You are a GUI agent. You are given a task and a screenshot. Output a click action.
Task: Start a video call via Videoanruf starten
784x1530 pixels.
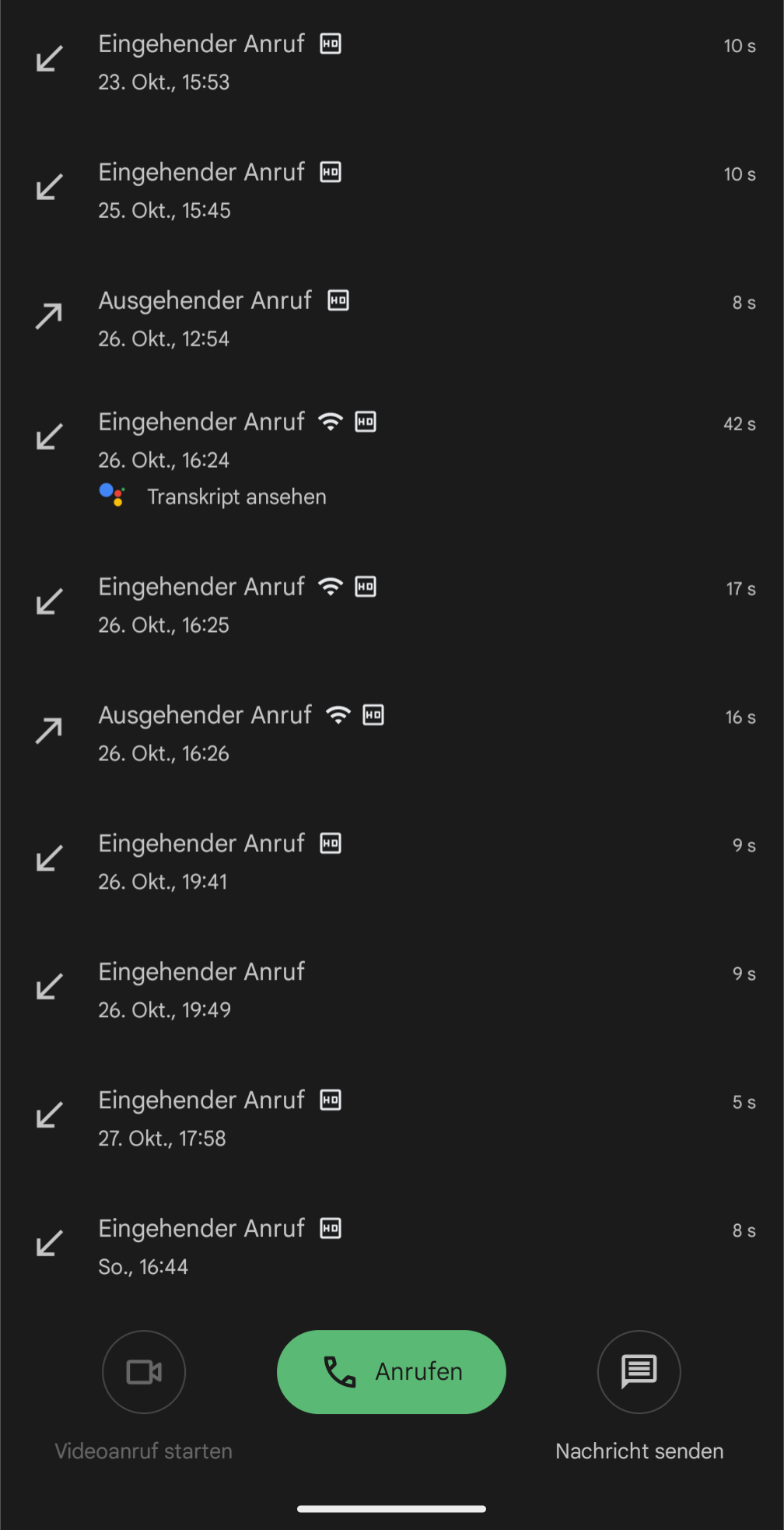(x=144, y=1371)
